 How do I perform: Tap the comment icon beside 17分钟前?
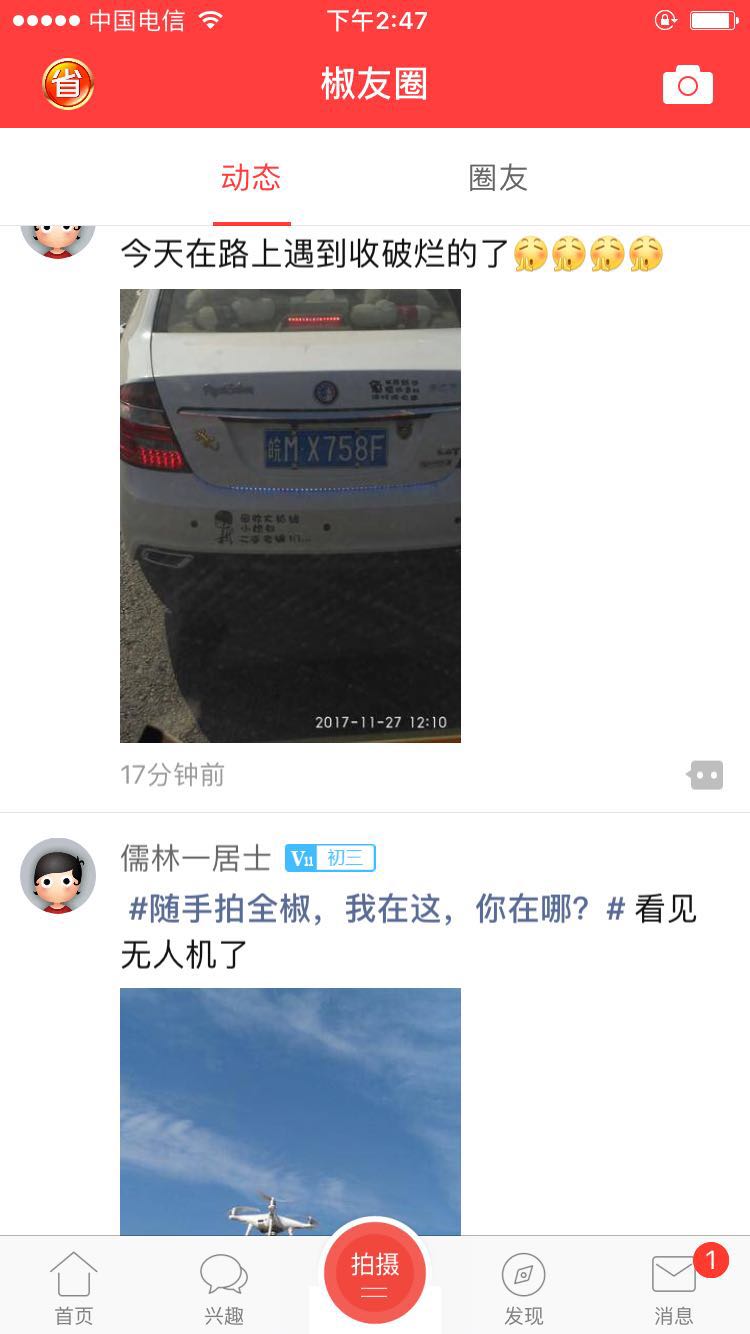click(x=705, y=775)
